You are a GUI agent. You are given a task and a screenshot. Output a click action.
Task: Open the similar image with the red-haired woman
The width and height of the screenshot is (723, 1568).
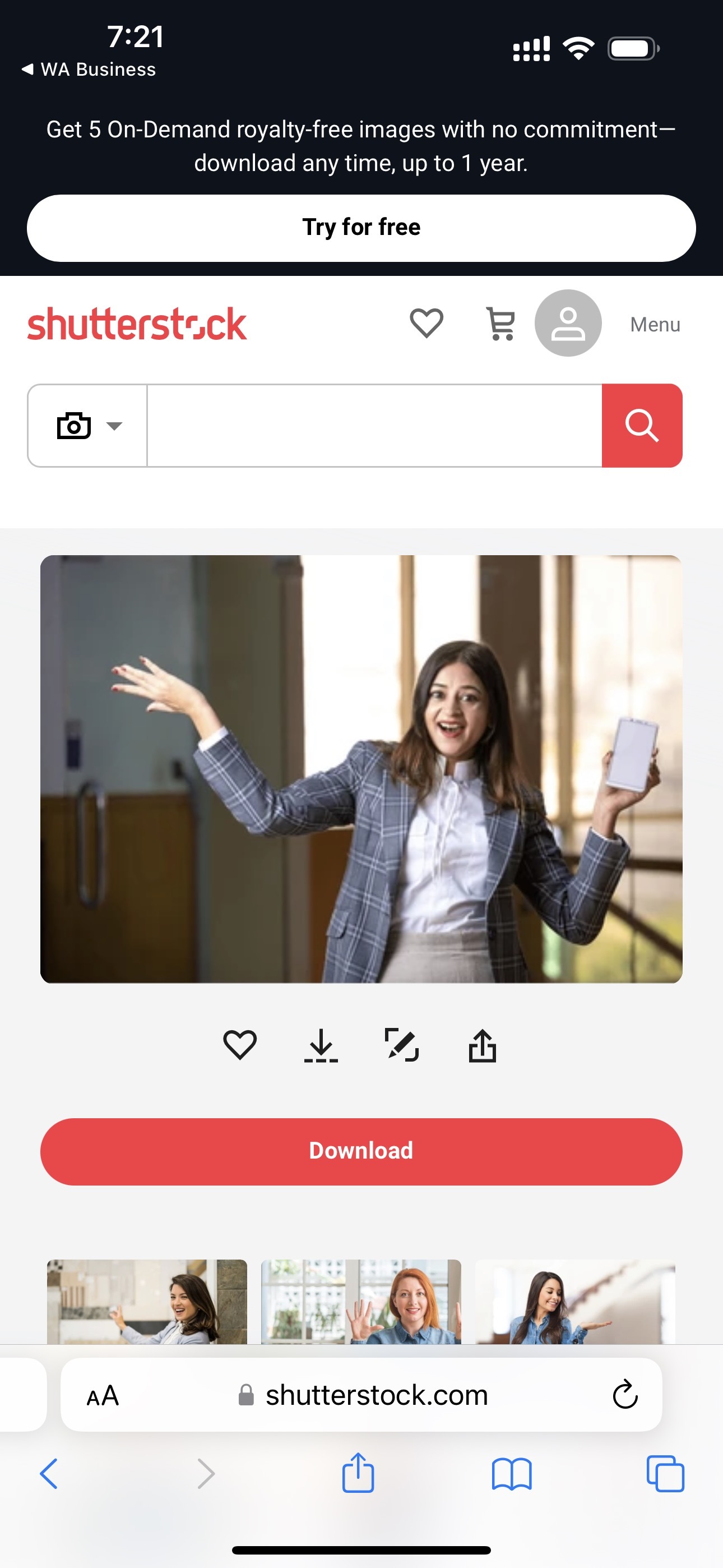pos(361,1301)
